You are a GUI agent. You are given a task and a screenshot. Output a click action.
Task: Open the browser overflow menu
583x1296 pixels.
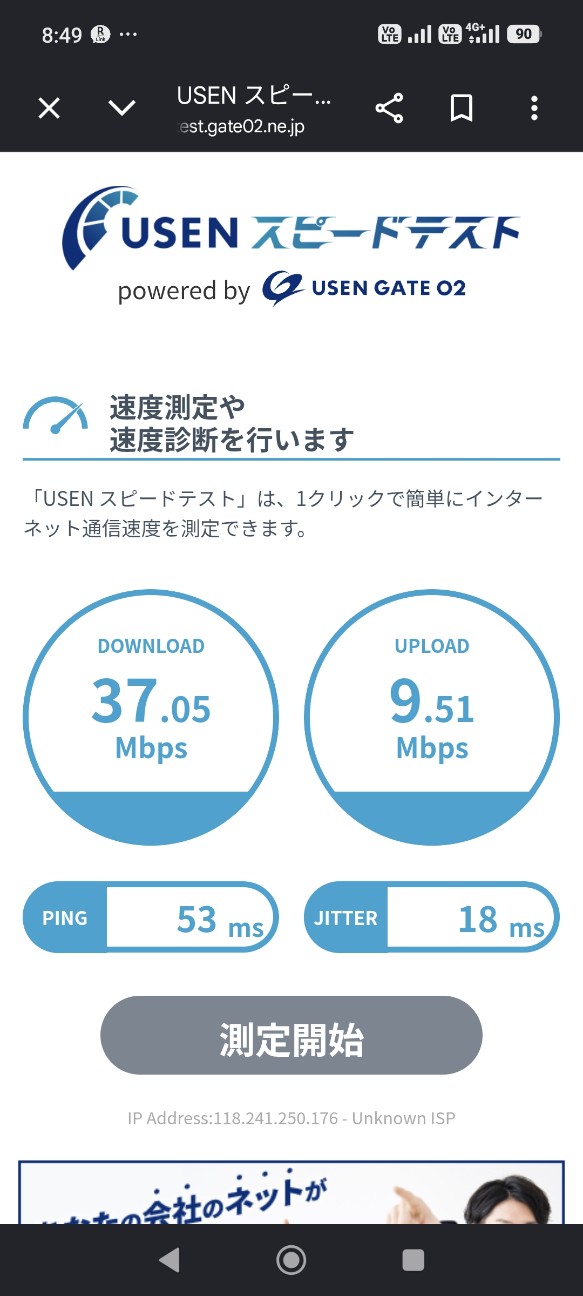(x=535, y=109)
